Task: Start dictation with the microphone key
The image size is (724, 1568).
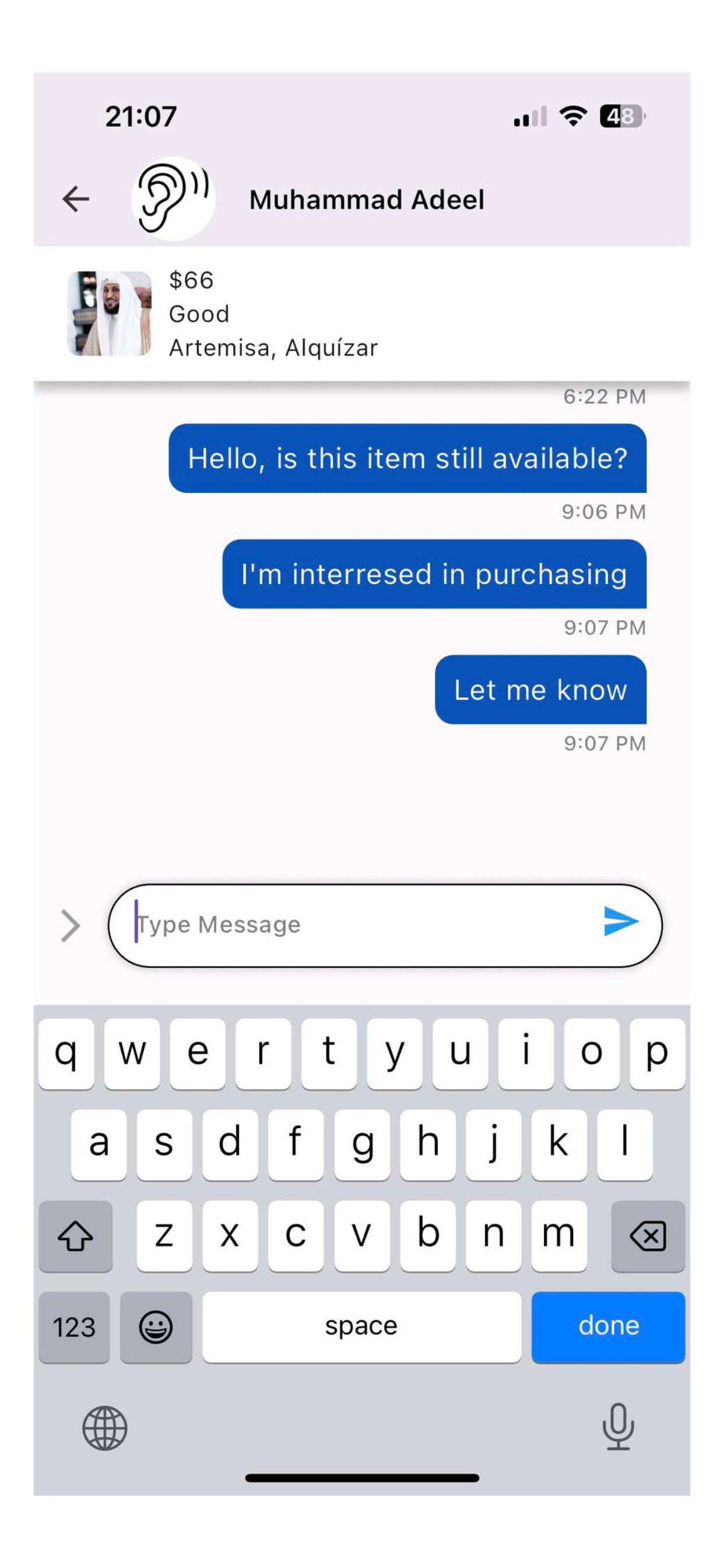Action: click(x=617, y=1426)
